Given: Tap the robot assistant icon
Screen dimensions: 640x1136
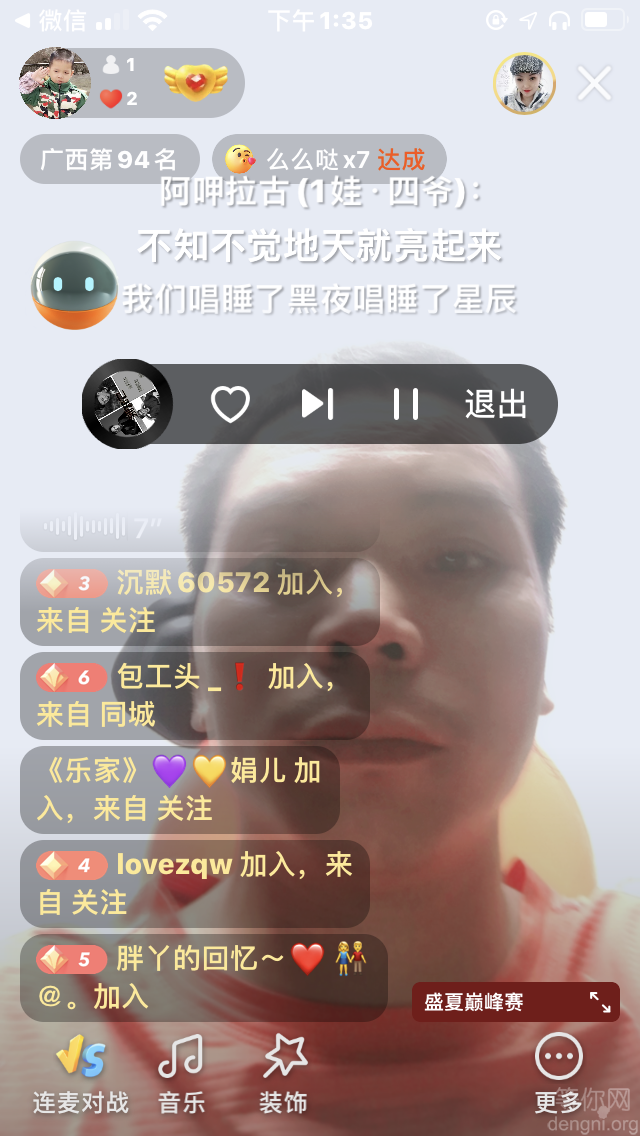Looking at the screenshot, I should (74, 285).
